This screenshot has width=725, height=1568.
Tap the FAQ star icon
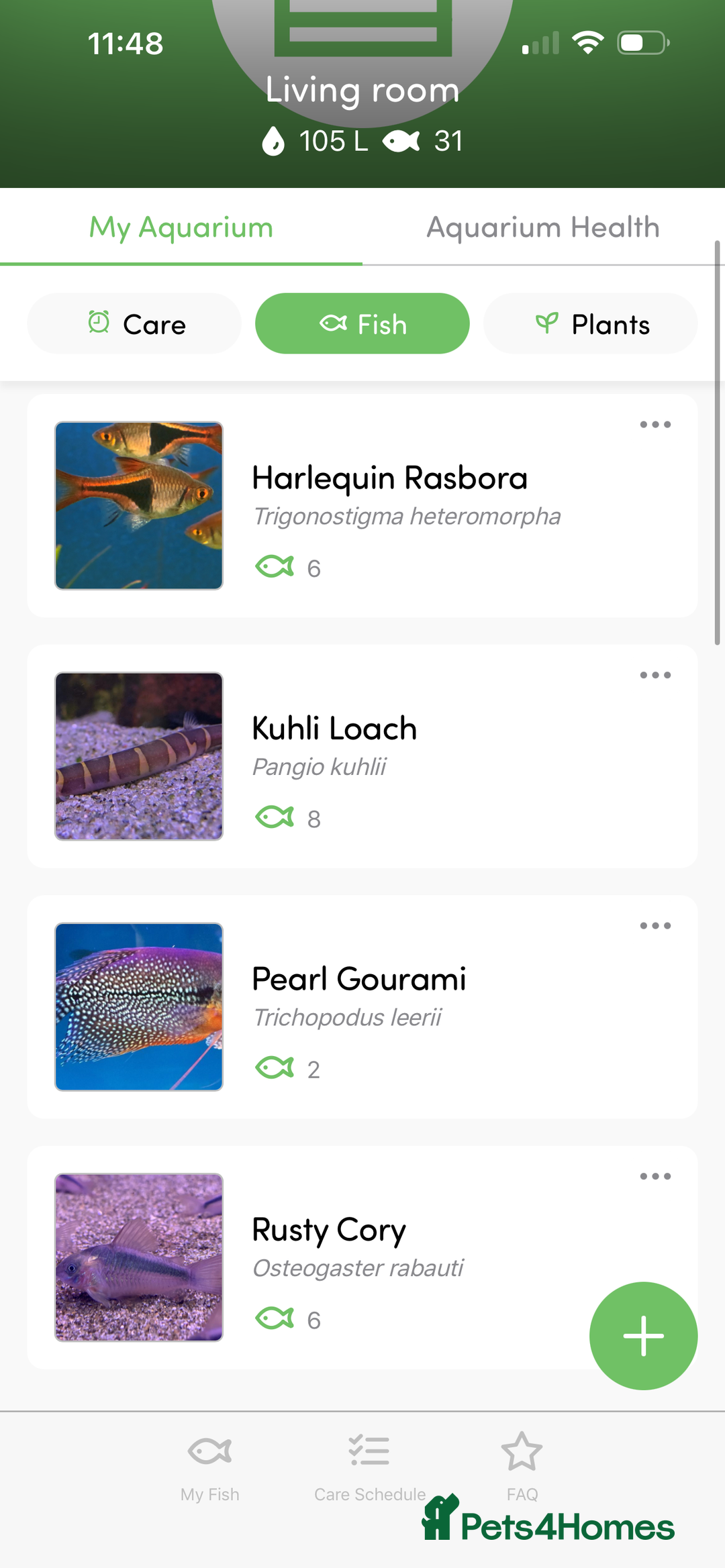pyautogui.click(x=522, y=1449)
